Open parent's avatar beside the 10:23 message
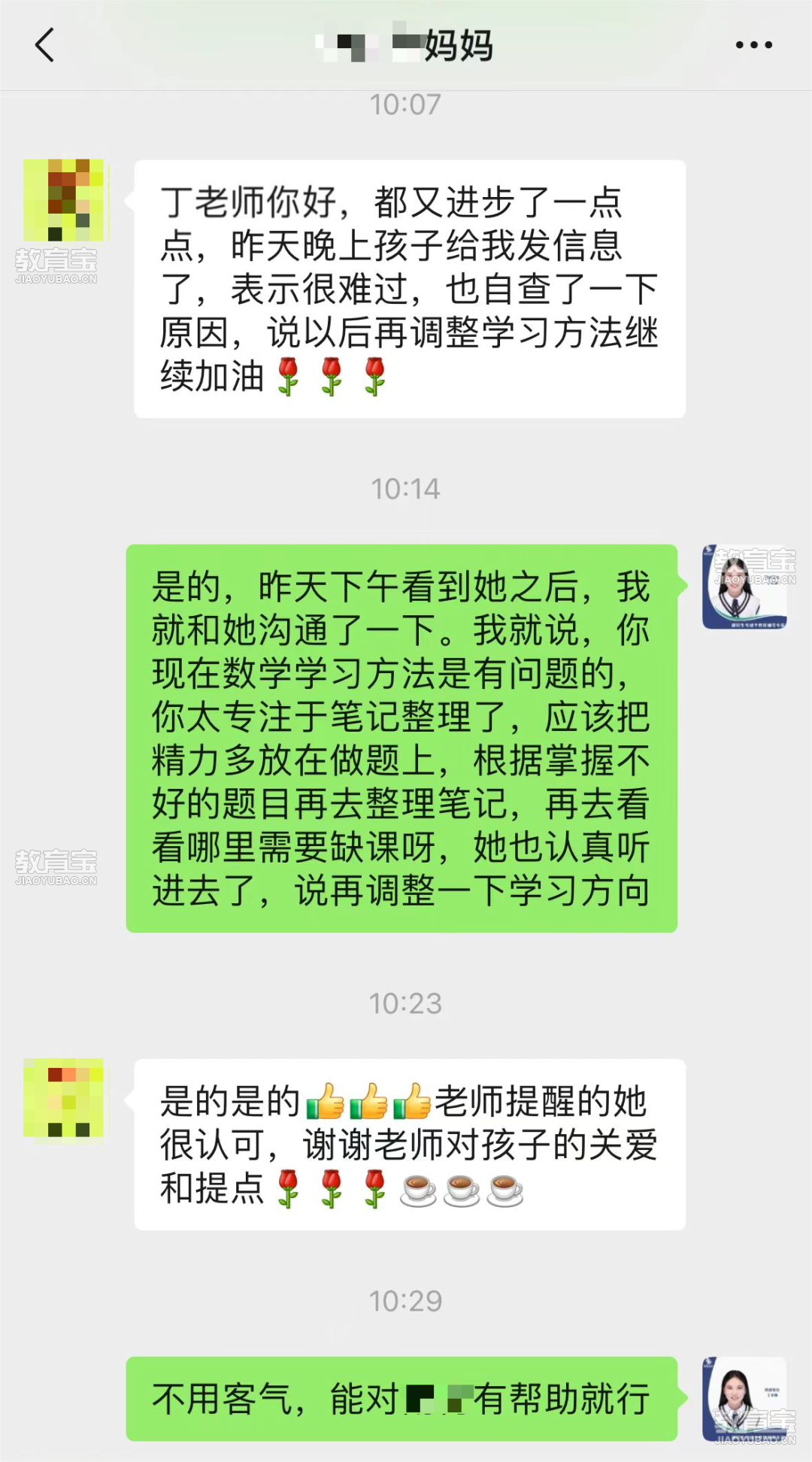Viewport: 812px width, 1462px height. pos(66,1100)
